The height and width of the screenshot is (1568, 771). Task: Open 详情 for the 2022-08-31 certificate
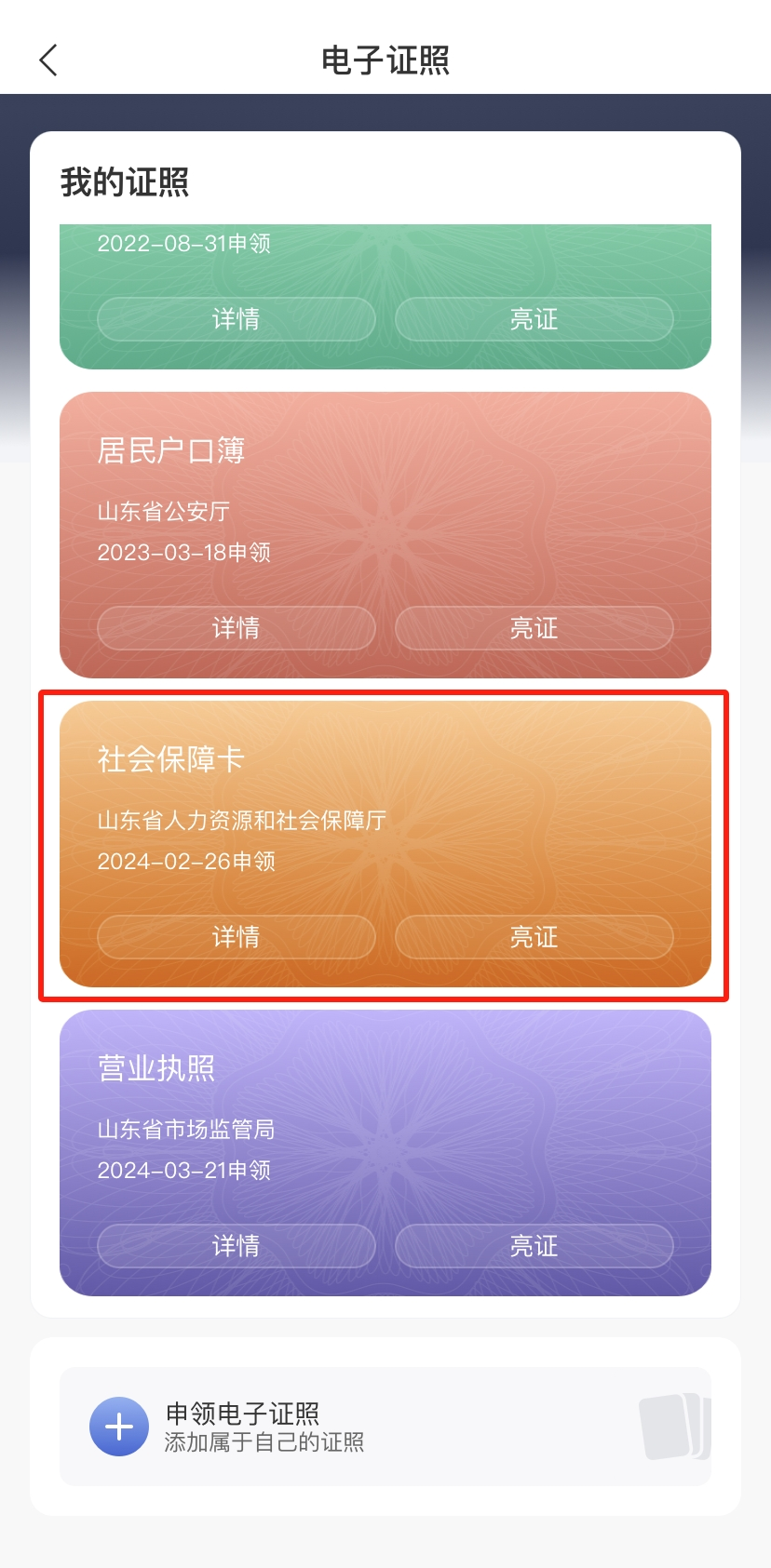point(237,319)
